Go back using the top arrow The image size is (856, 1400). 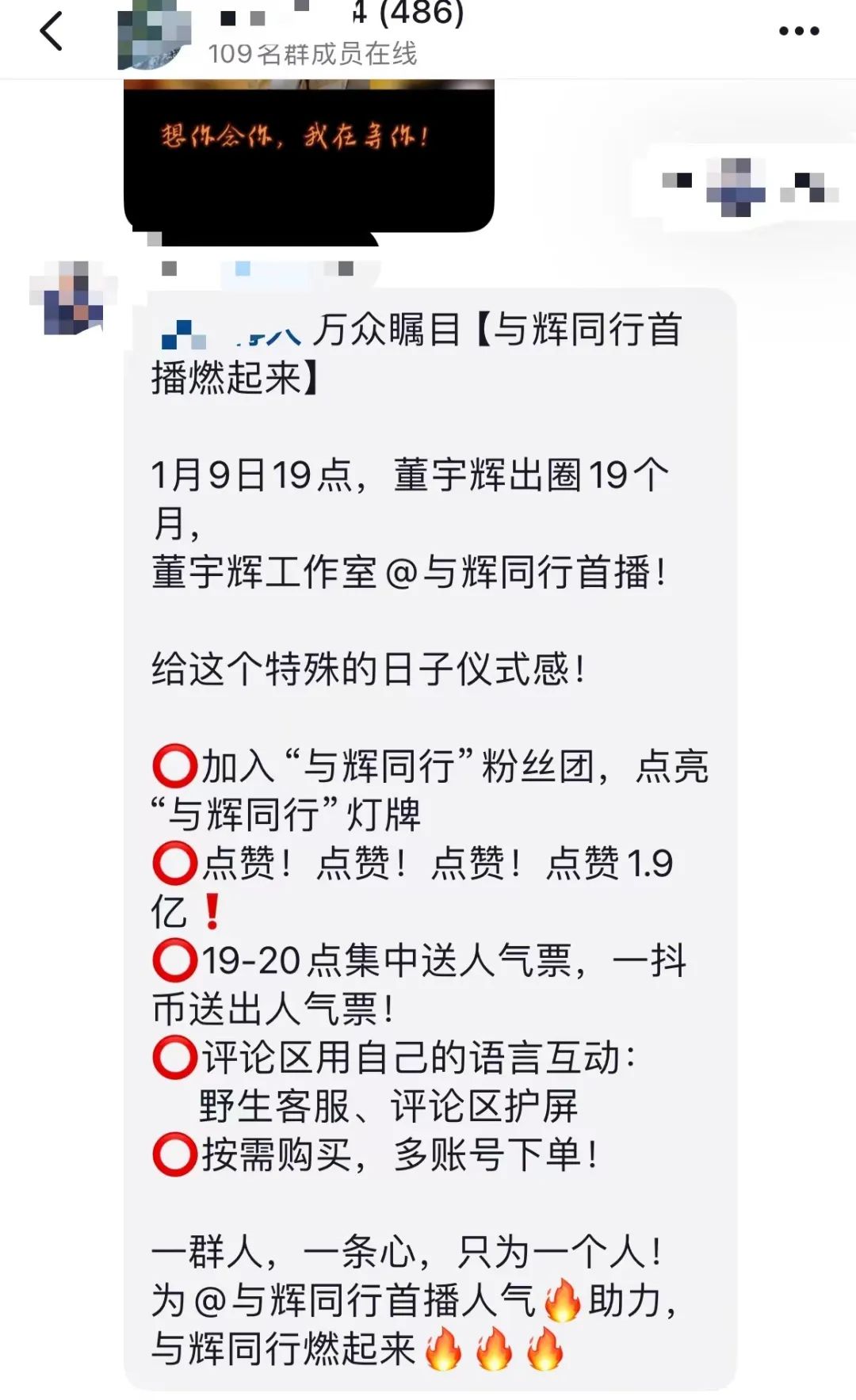pos(52,32)
